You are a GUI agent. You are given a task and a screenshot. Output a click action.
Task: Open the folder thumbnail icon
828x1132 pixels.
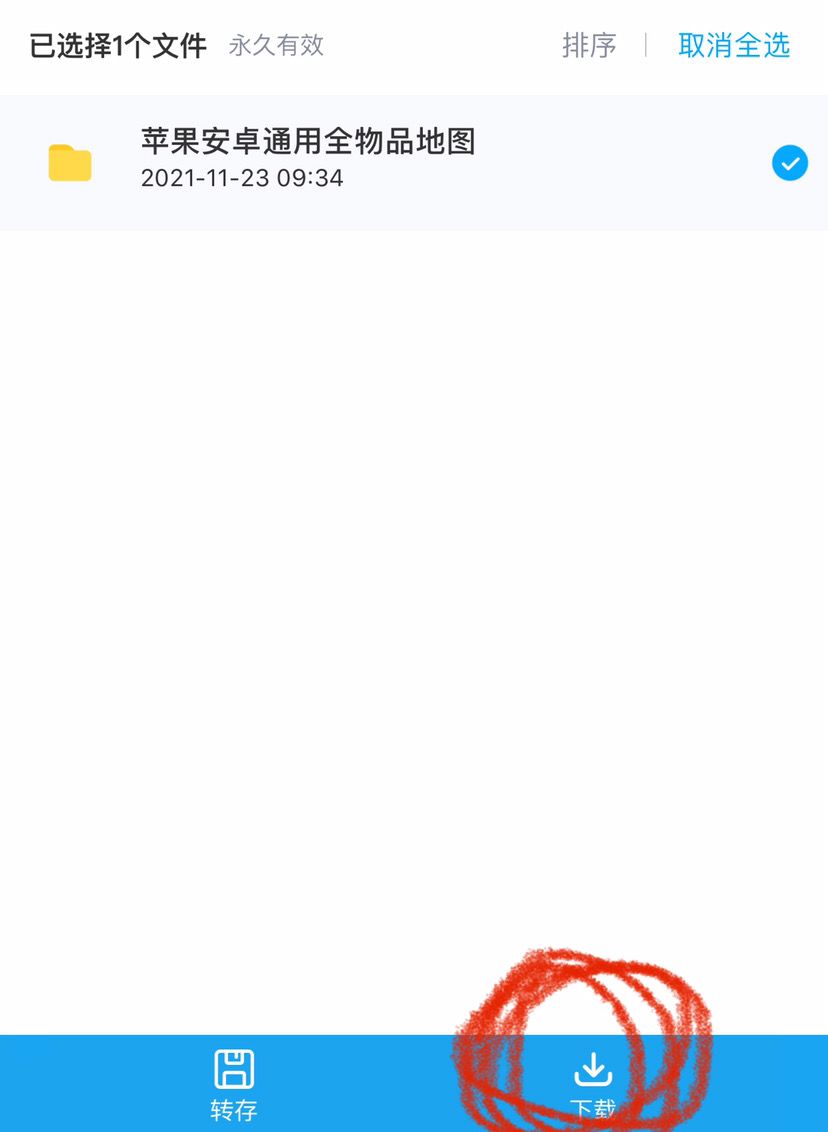pos(69,162)
